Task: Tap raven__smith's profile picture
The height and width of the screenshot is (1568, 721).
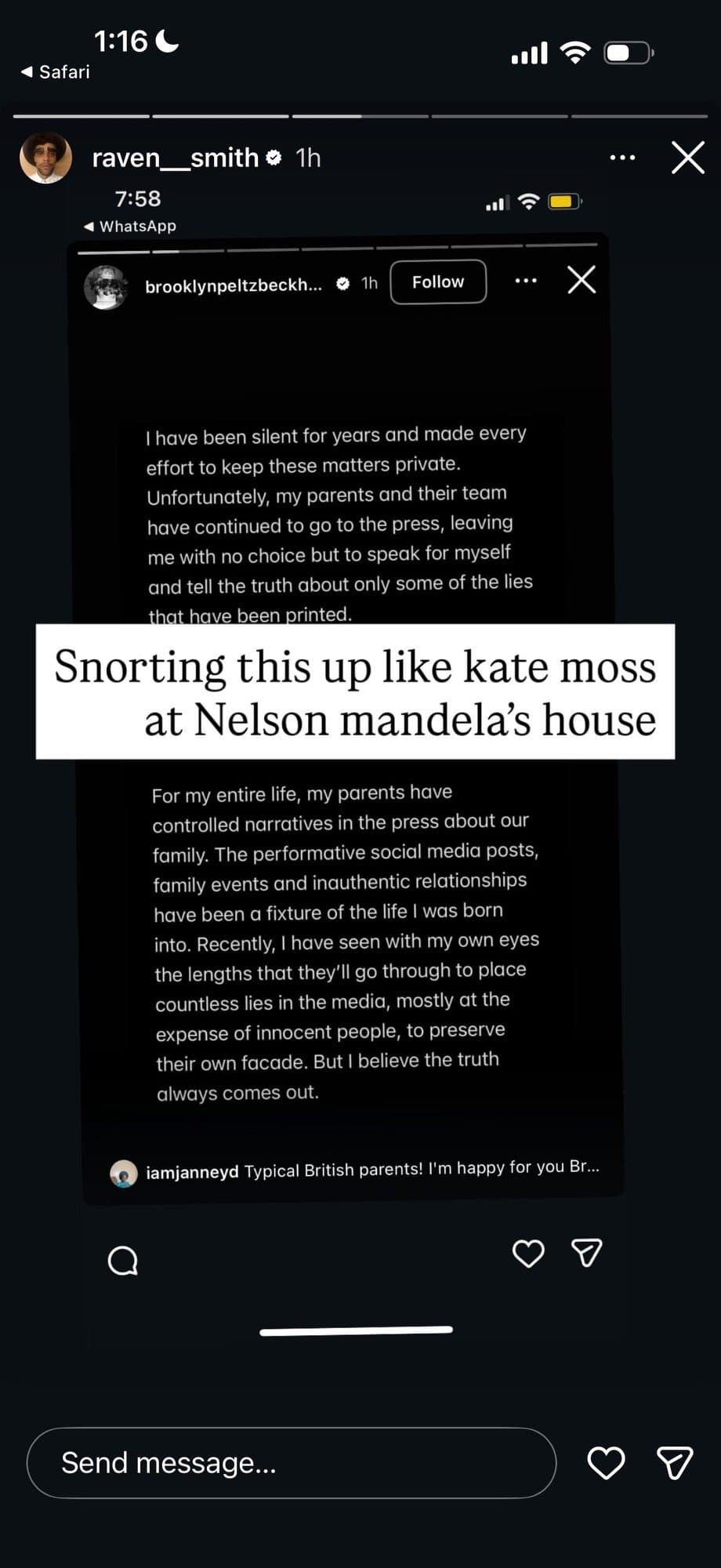Action: [45, 158]
